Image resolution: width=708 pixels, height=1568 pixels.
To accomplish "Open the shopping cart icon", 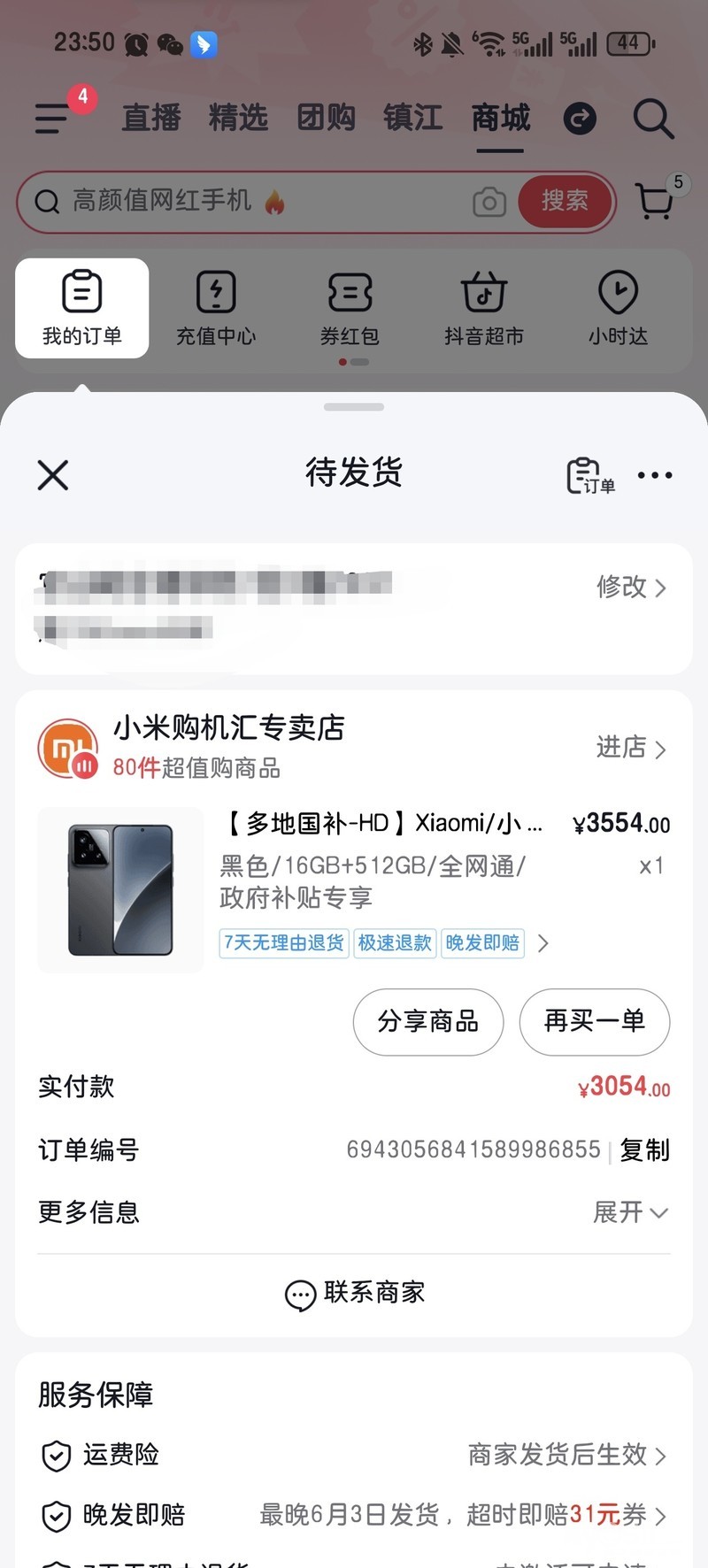I will click(656, 201).
